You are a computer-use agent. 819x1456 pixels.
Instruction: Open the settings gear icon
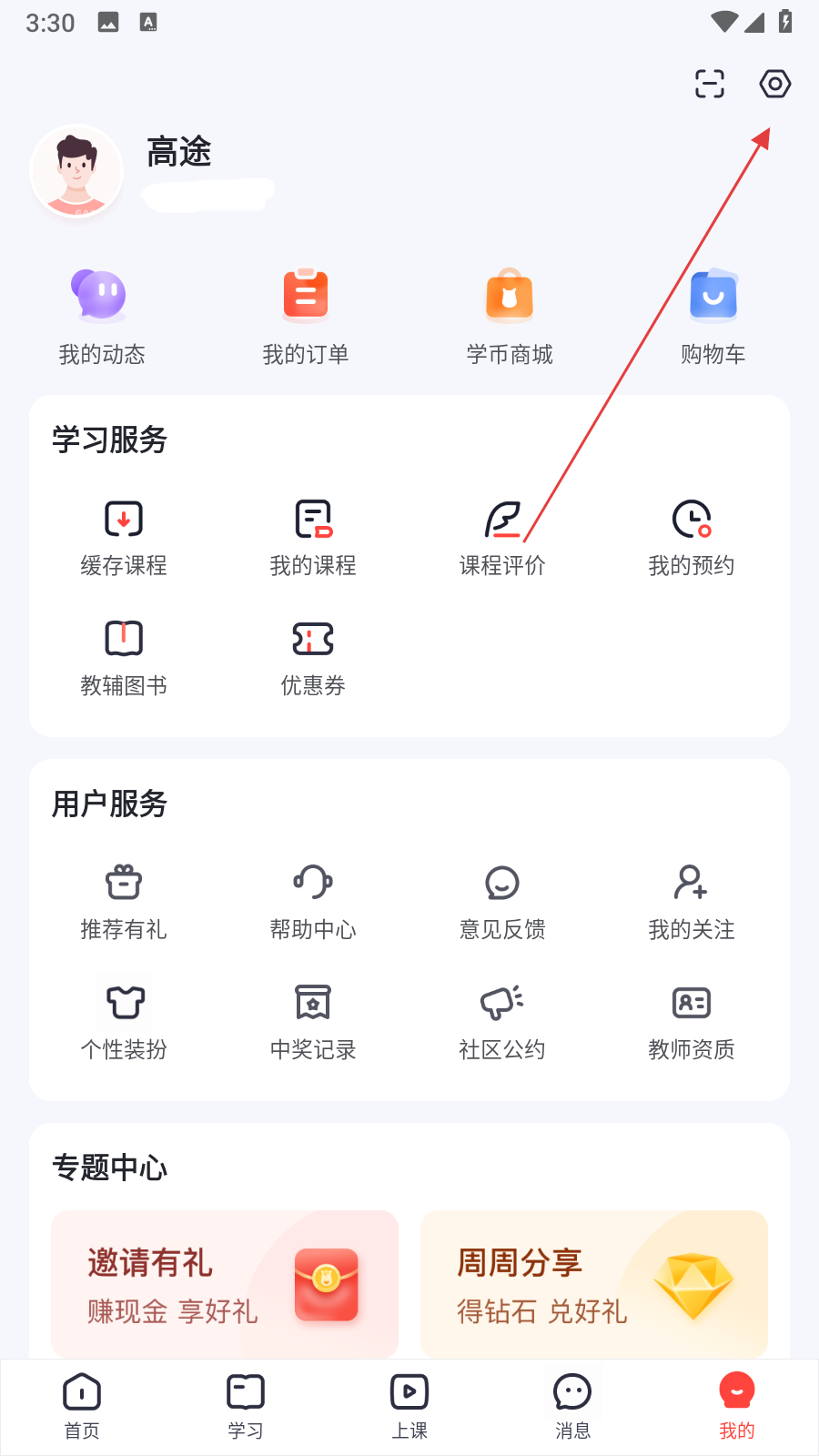(x=774, y=85)
